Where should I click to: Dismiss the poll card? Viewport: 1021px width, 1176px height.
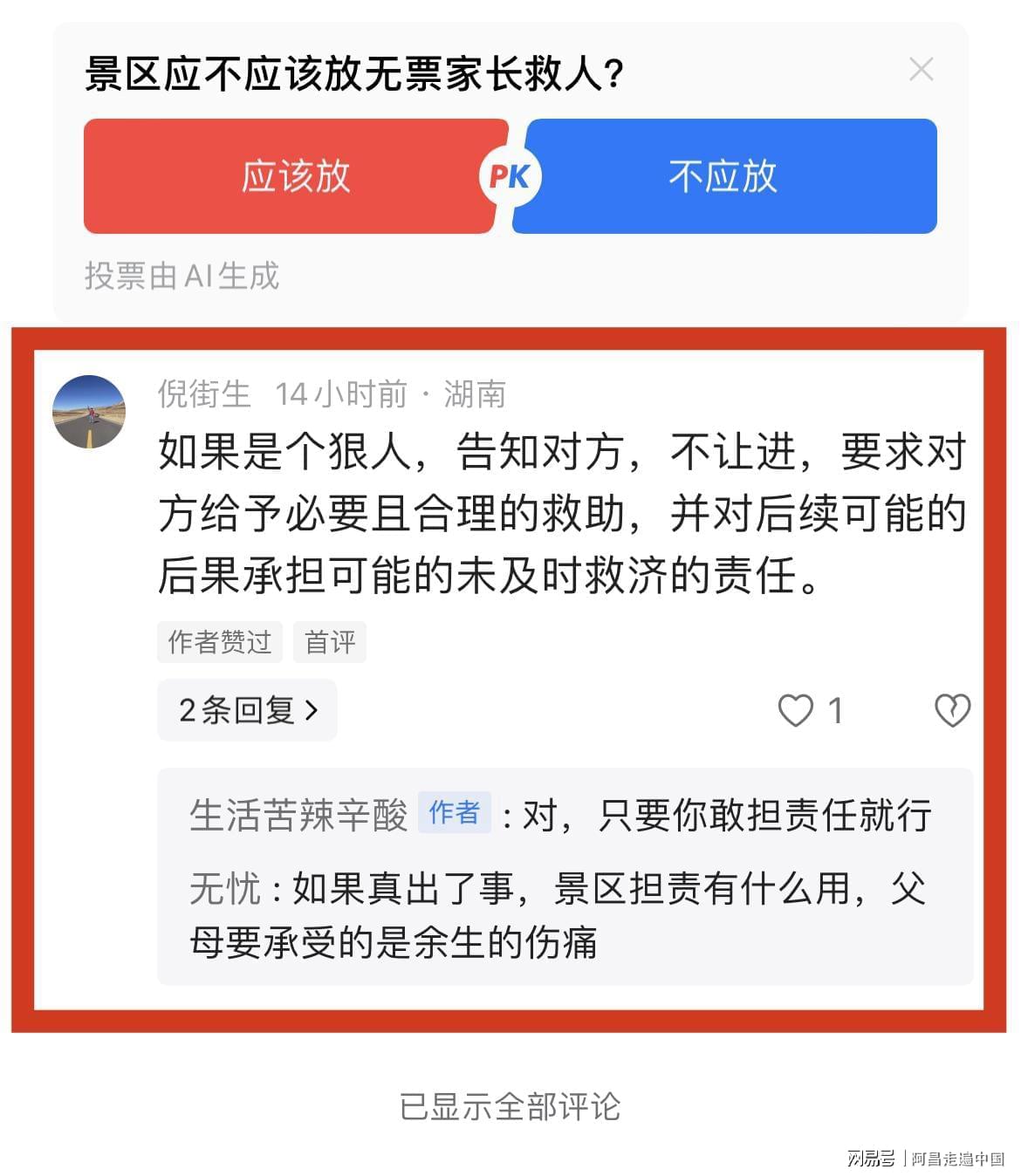[921, 70]
